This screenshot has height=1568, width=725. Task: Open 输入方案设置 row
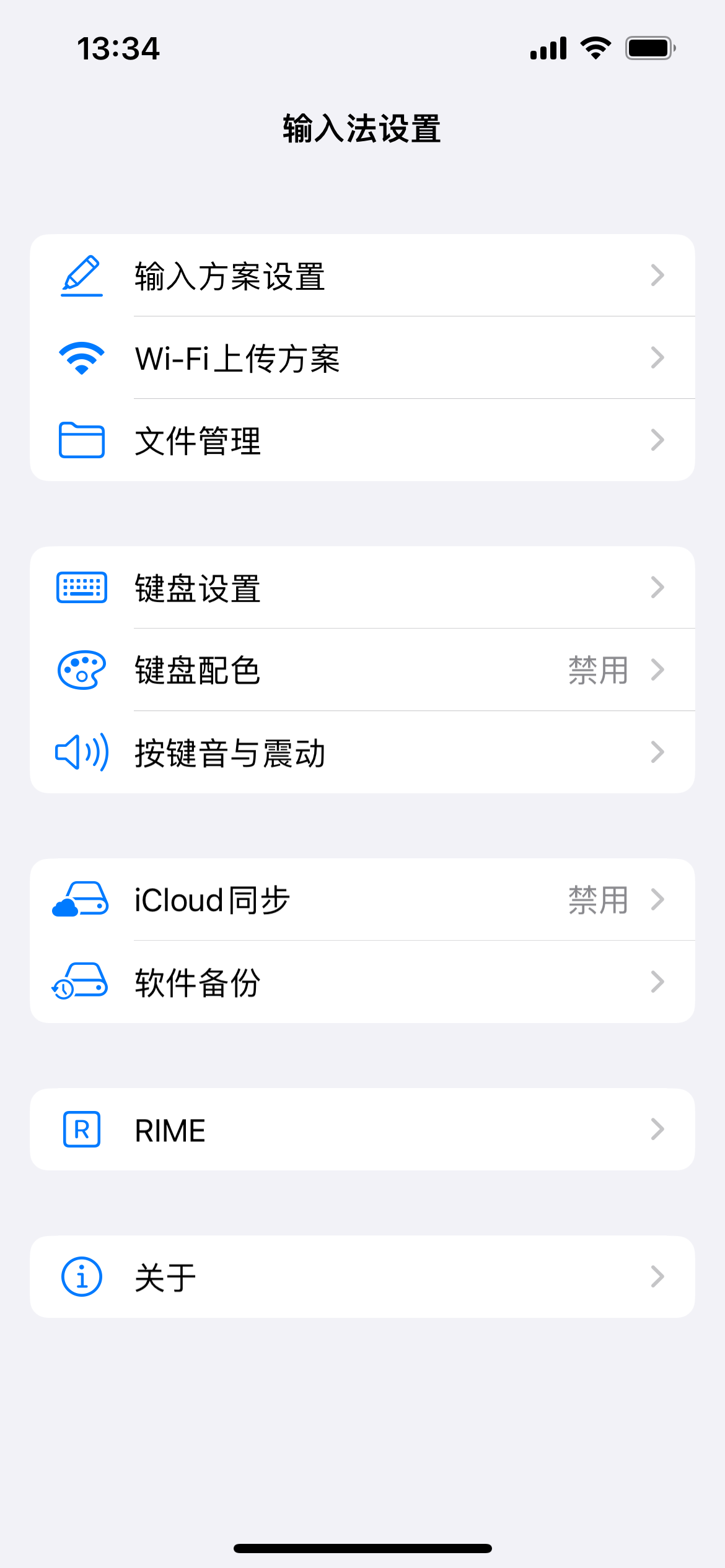tap(362, 276)
